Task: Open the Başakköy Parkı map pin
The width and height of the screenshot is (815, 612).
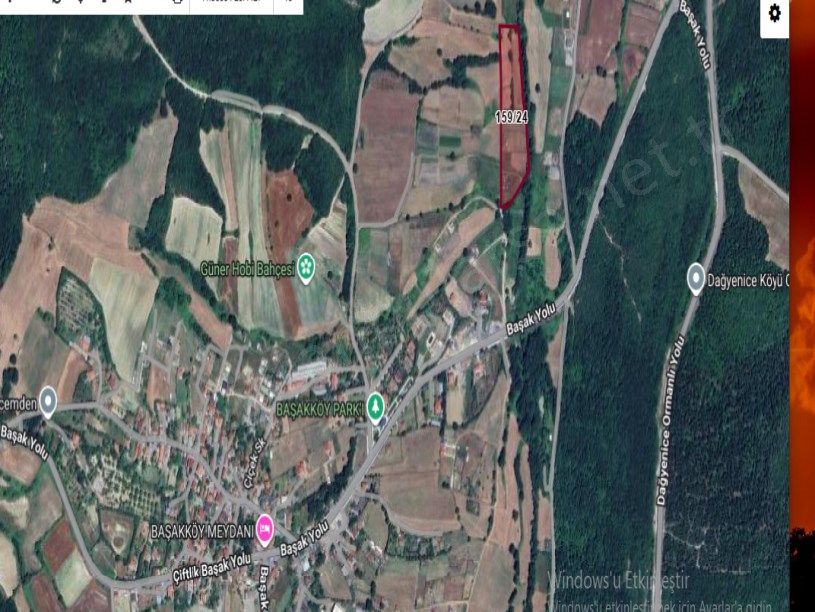Action: coord(375,406)
